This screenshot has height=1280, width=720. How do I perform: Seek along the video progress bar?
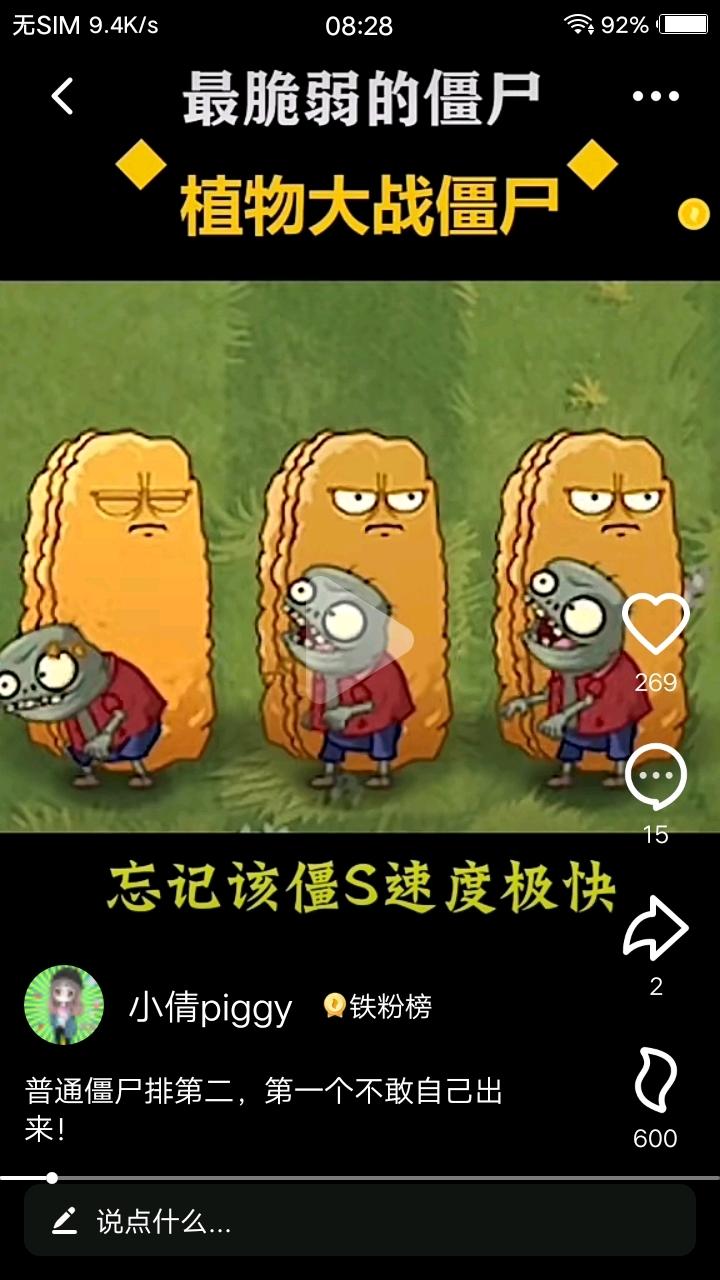[x=360, y=1178]
